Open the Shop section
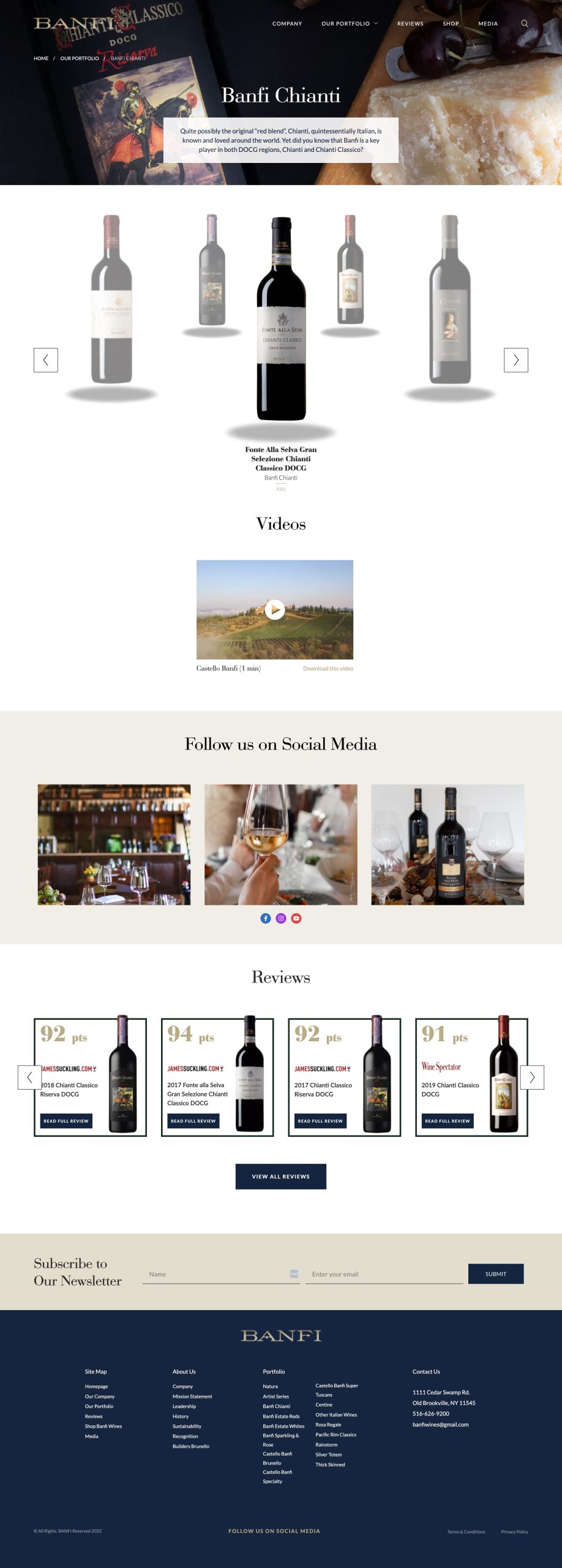This screenshot has width=562, height=1568. (451, 23)
